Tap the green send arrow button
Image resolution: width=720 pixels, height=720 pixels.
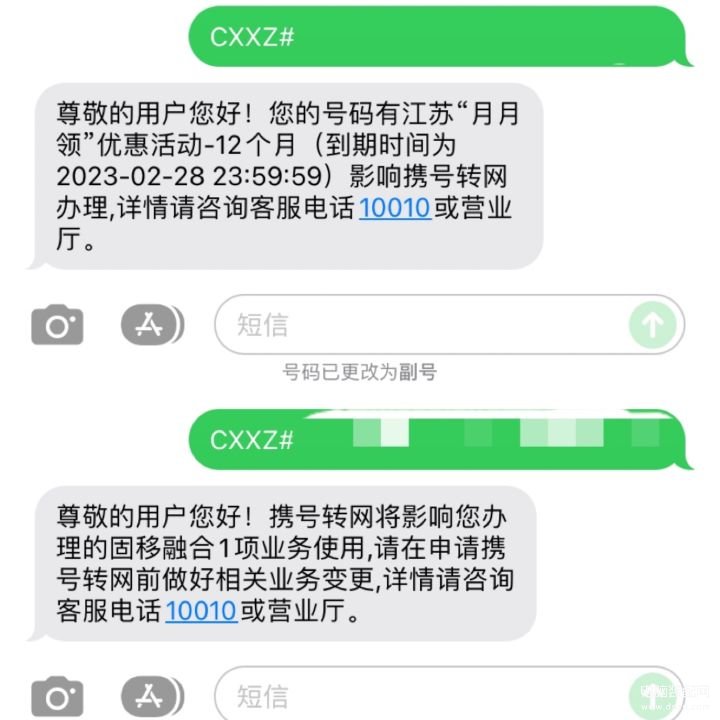pyautogui.click(x=652, y=324)
